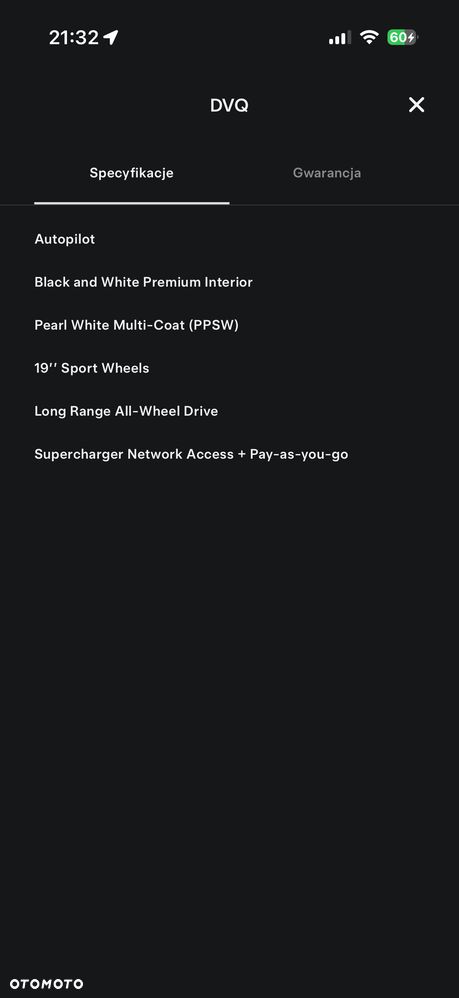This screenshot has width=459, height=998.
Task: Close the DVQ details sheet
Action: point(416,105)
